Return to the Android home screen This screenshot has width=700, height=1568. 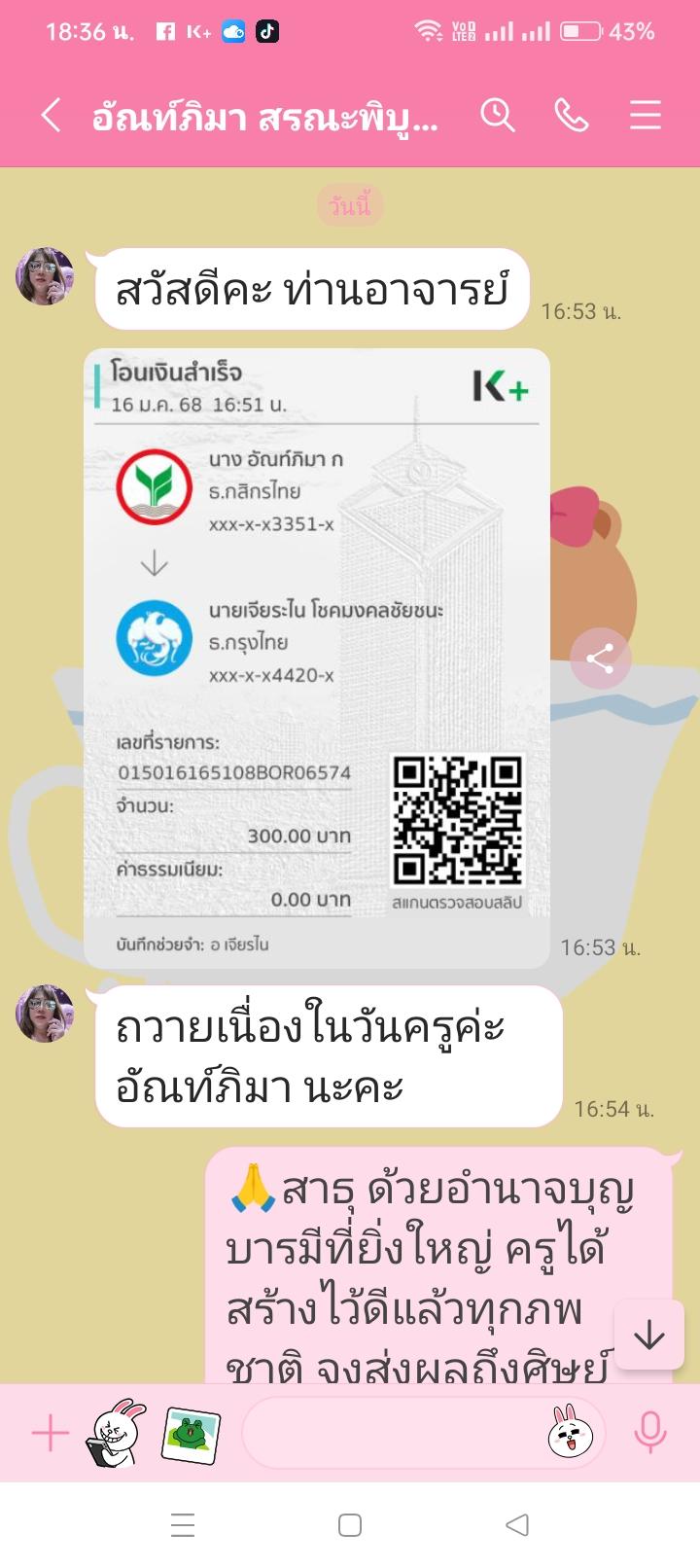(x=350, y=1524)
